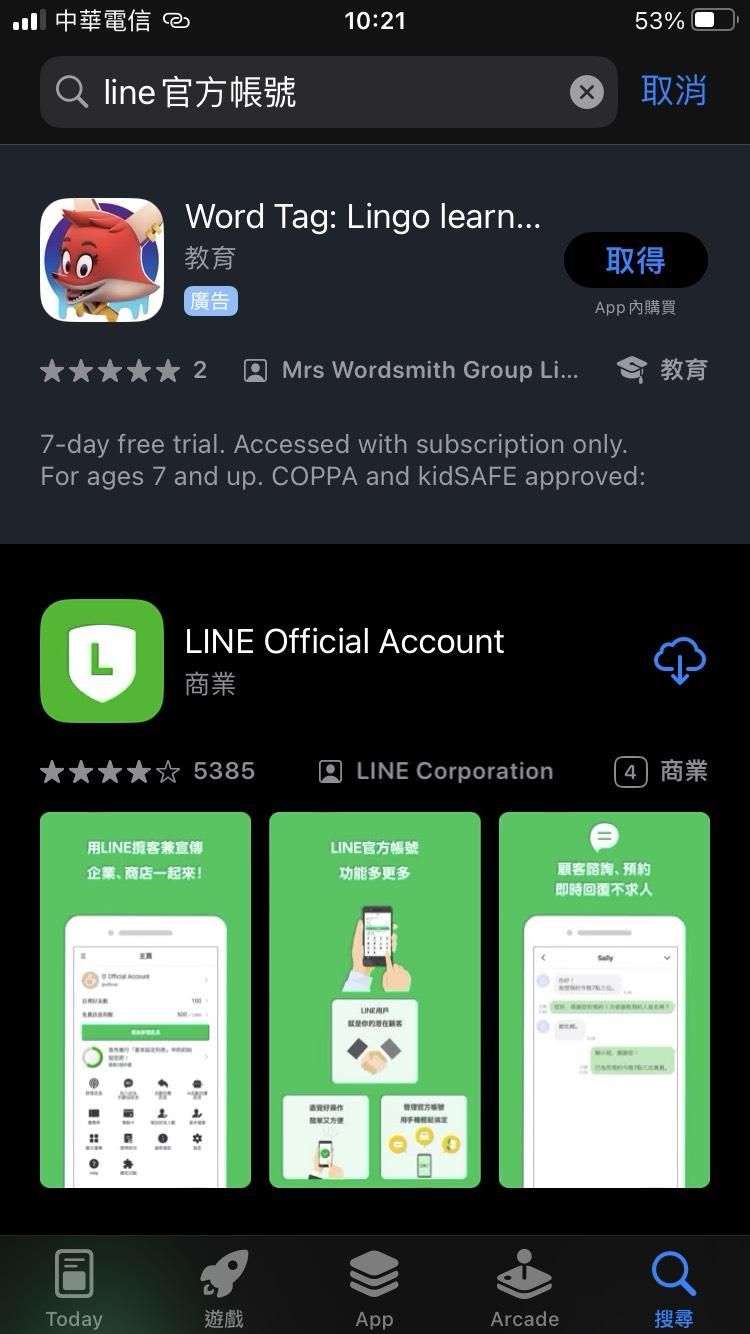
Task: Get the Word Tag app with 取得
Action: (x=635, y=261)
